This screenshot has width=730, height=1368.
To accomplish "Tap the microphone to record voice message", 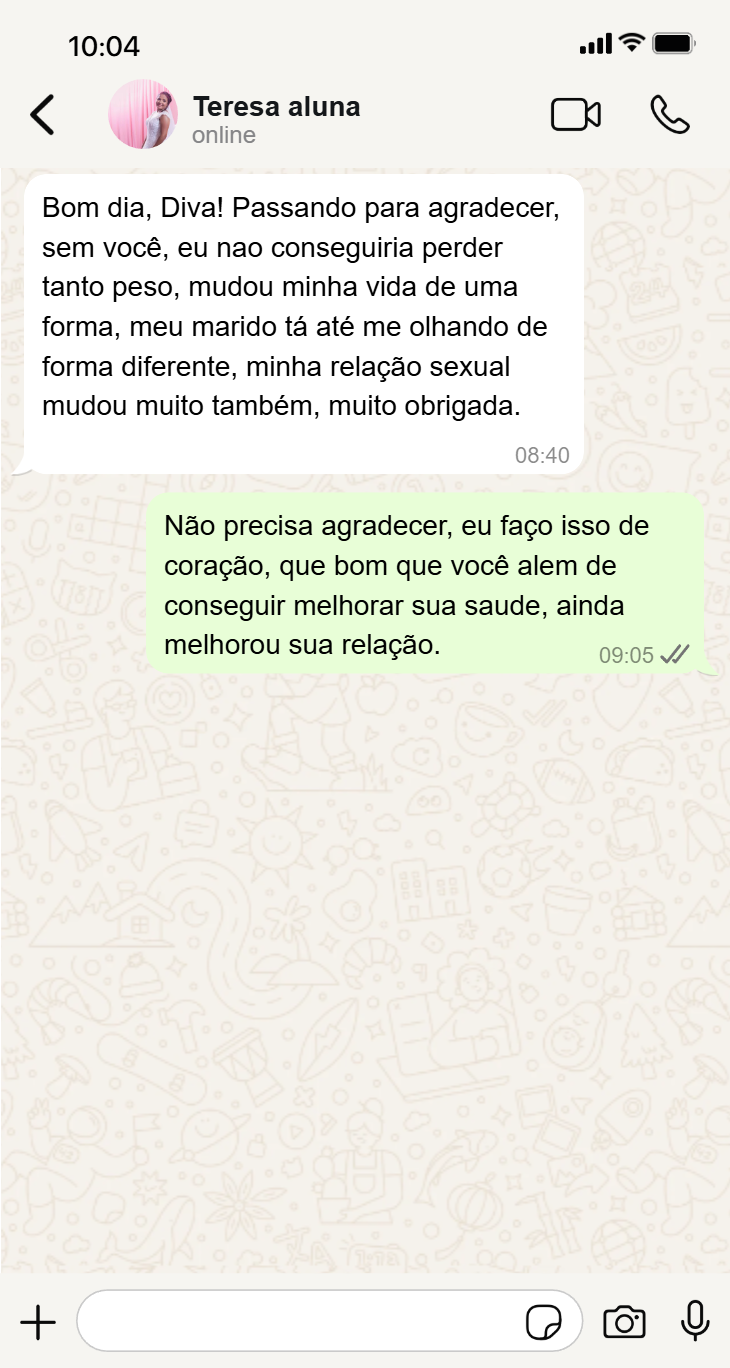I will [x=695, y=1321].
